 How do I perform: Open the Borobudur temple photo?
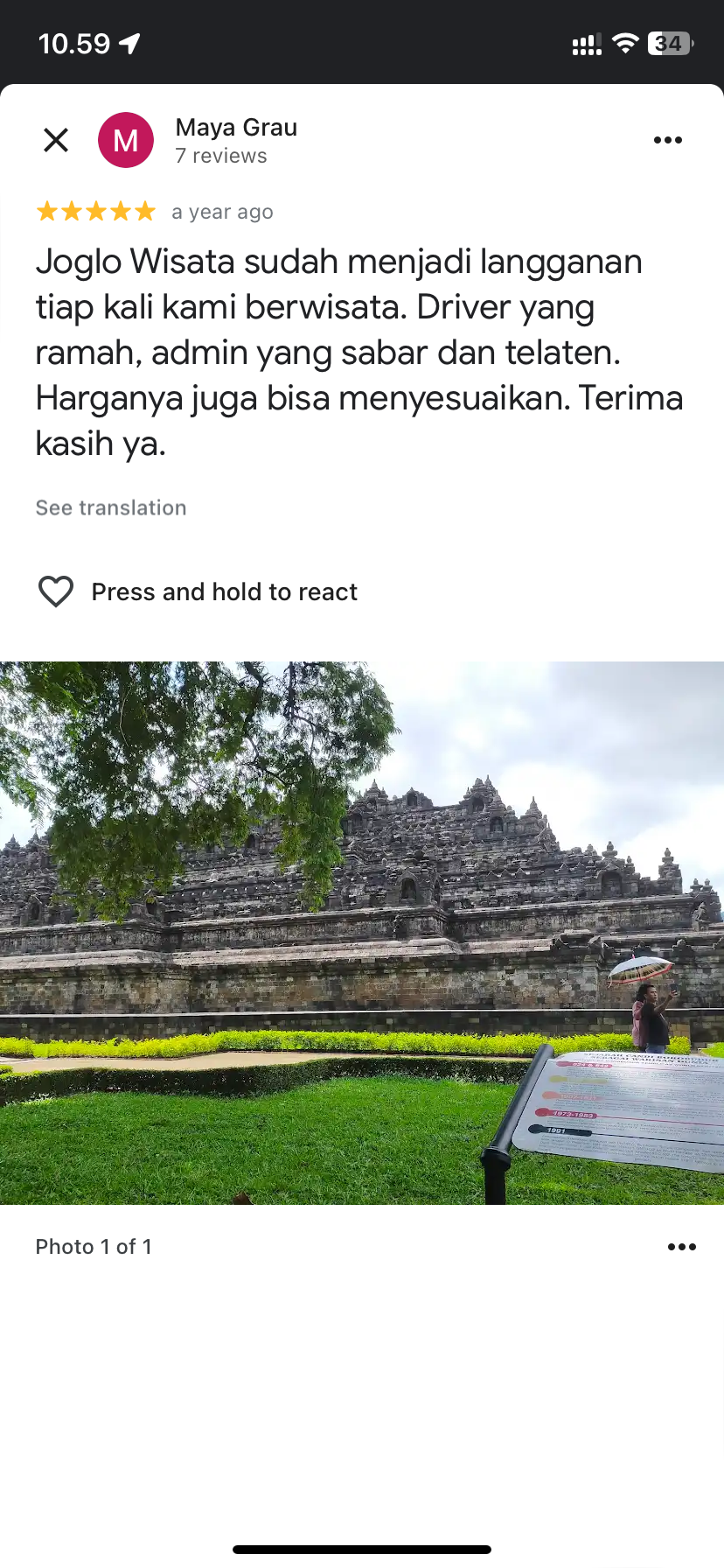[362, 933]
